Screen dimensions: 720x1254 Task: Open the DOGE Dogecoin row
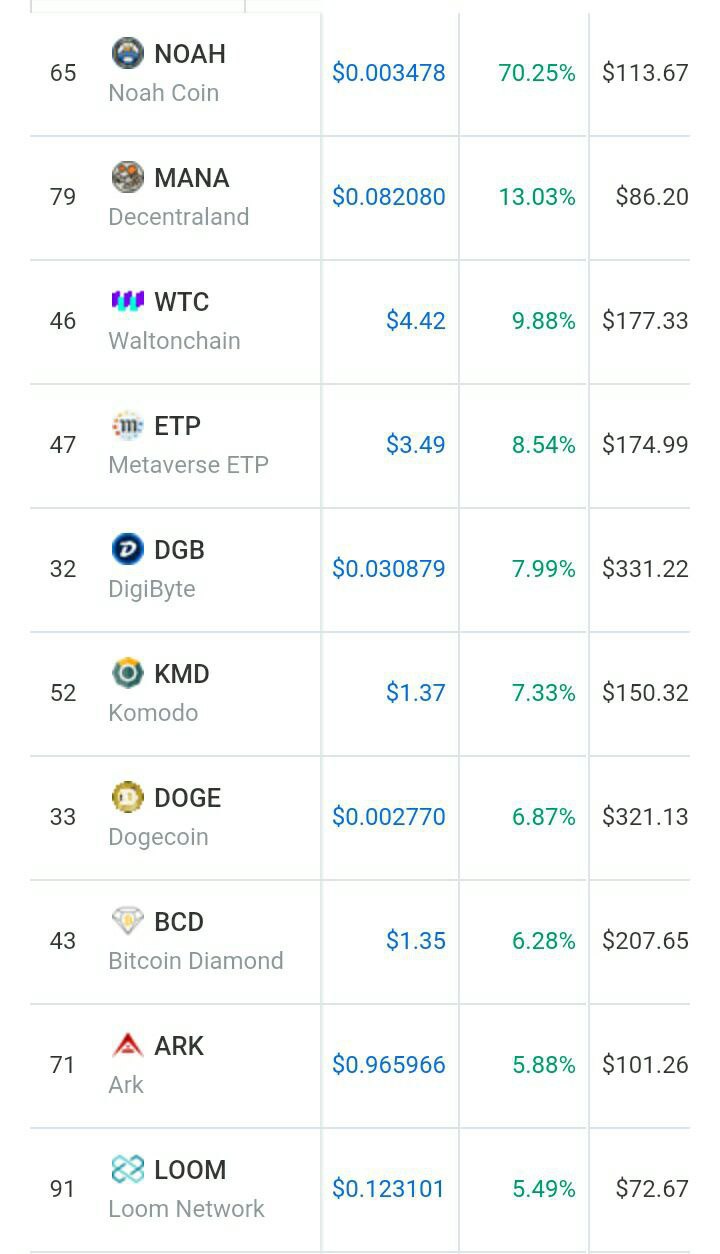coord(360,818)
